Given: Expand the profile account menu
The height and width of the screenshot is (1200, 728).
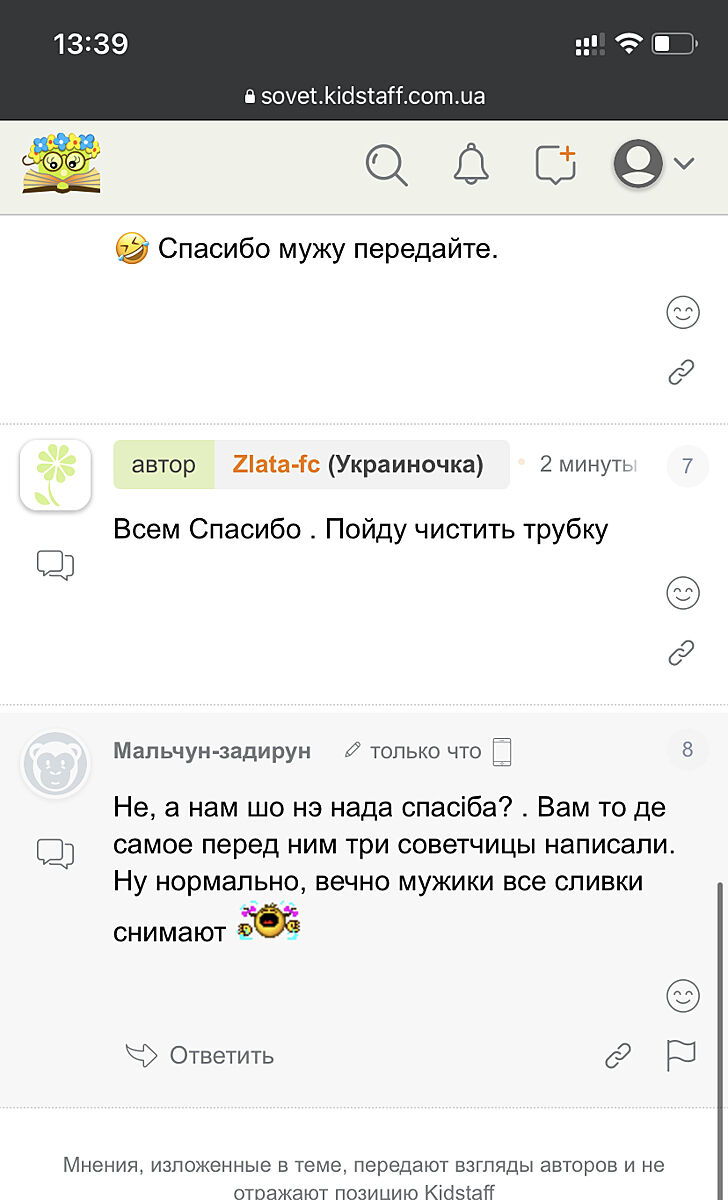Looking at the screenshot, I should (653, 164).
